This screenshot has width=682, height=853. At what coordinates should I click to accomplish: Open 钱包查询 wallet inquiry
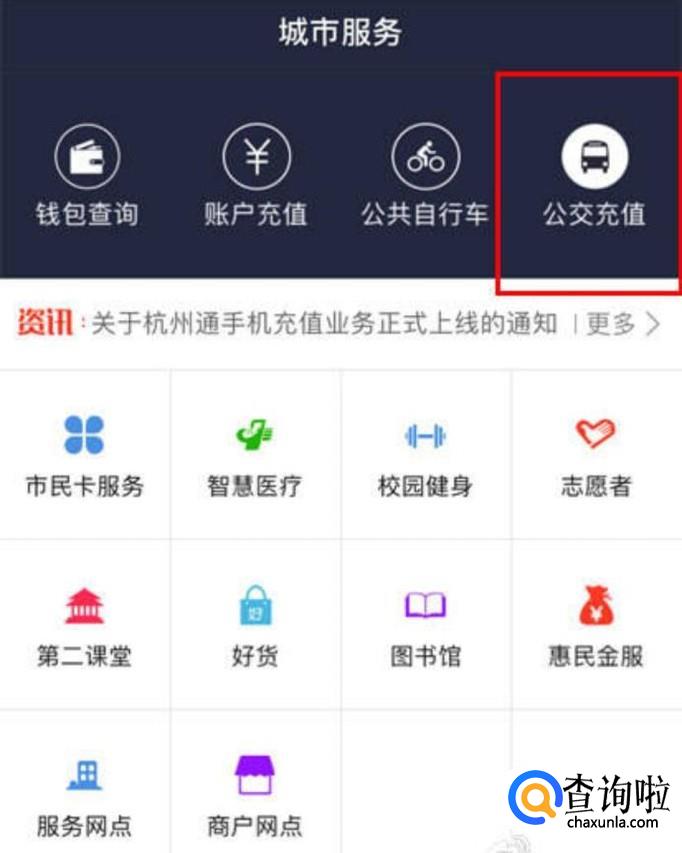[x=87, y=176]
